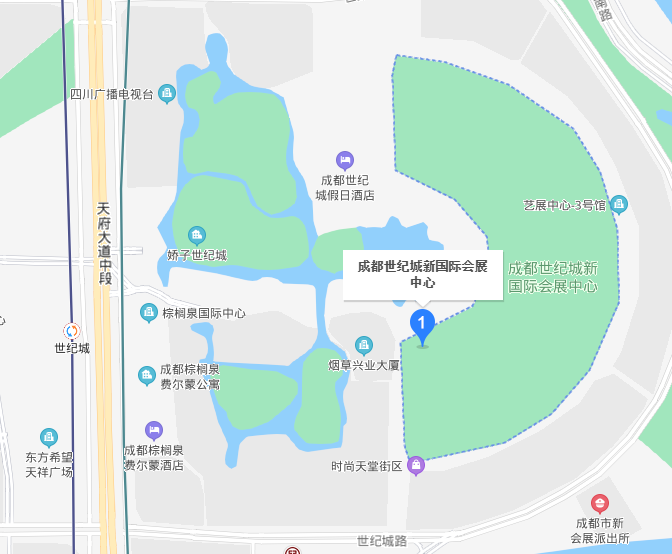Viewport: 672px width, 554px height.
Task: Tap the blue location pin numbered 1
Action: coord(422,325)
